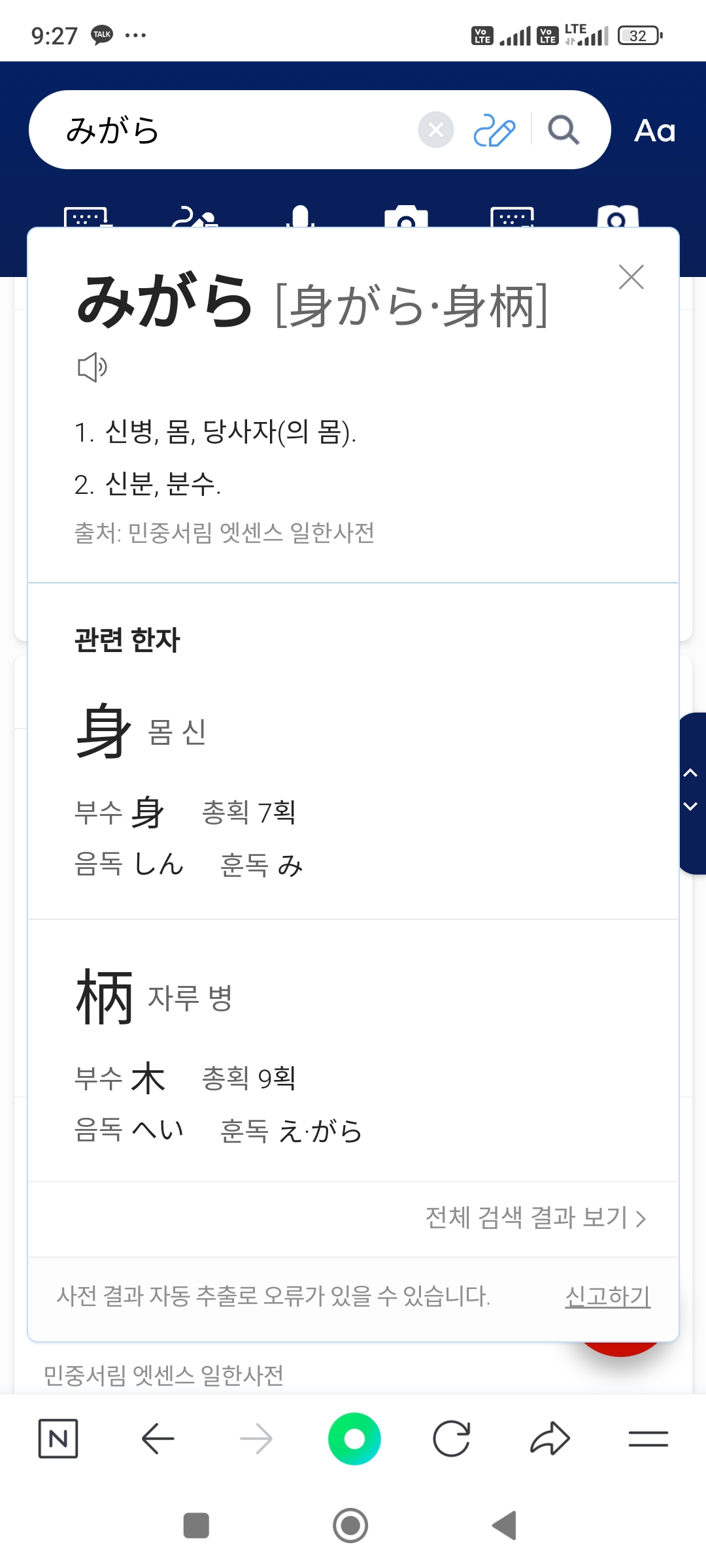
Task: Close the みがら definition popup
Action: (x=631, y=277)
